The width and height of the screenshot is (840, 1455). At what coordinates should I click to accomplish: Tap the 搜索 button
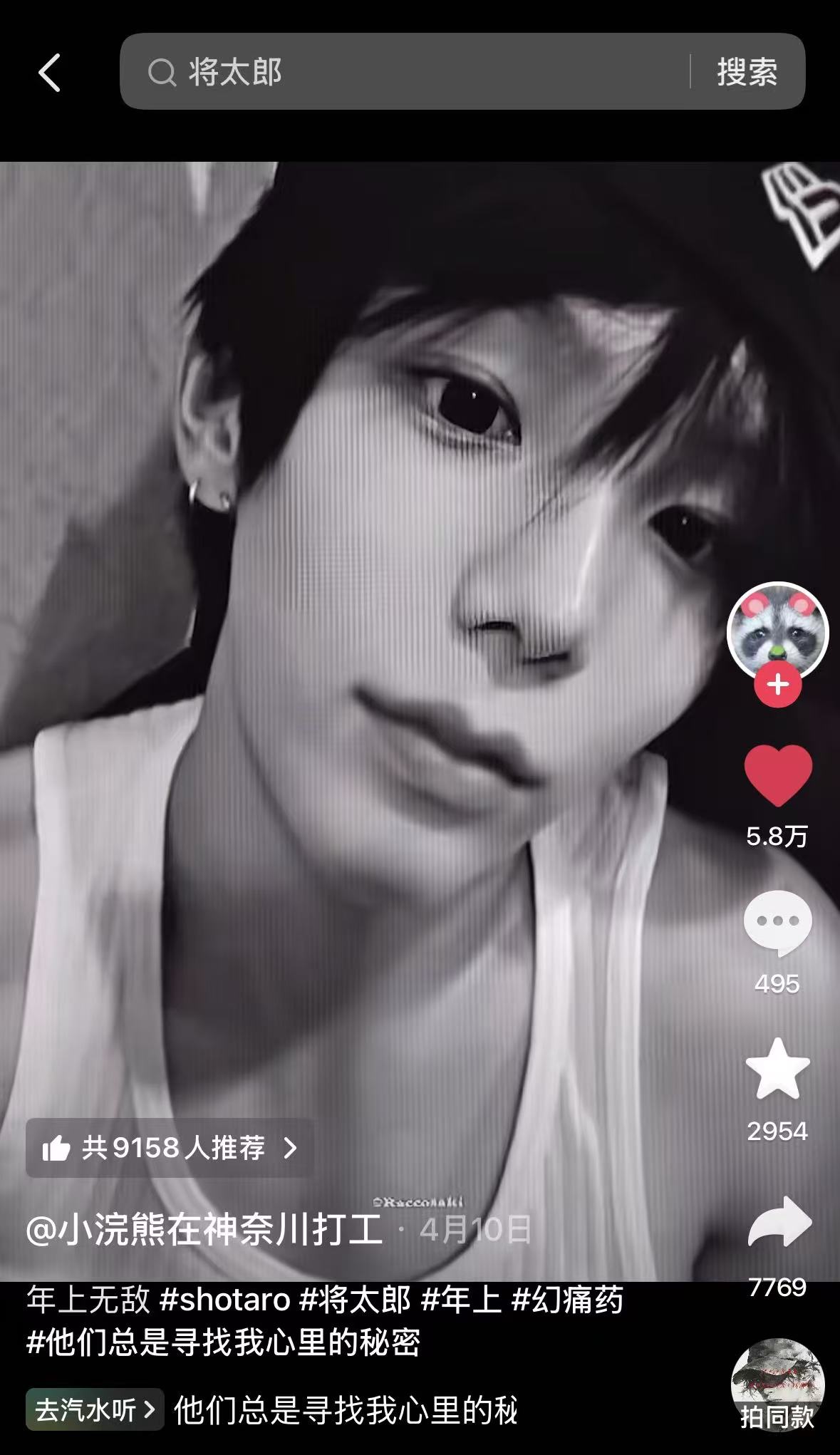[x=747, y=72]
